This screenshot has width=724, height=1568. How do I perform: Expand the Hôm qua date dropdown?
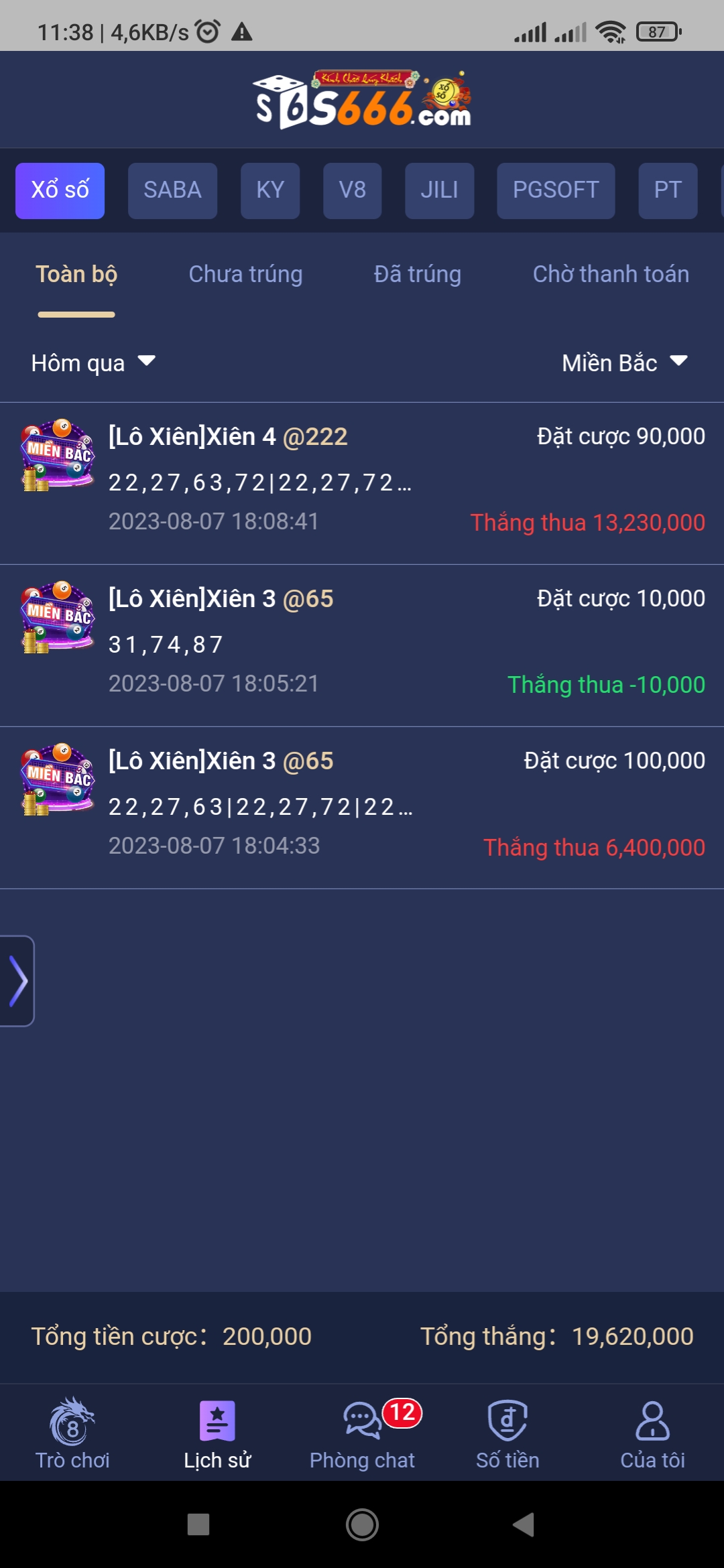pyautogui.click(x=93, y=363)
